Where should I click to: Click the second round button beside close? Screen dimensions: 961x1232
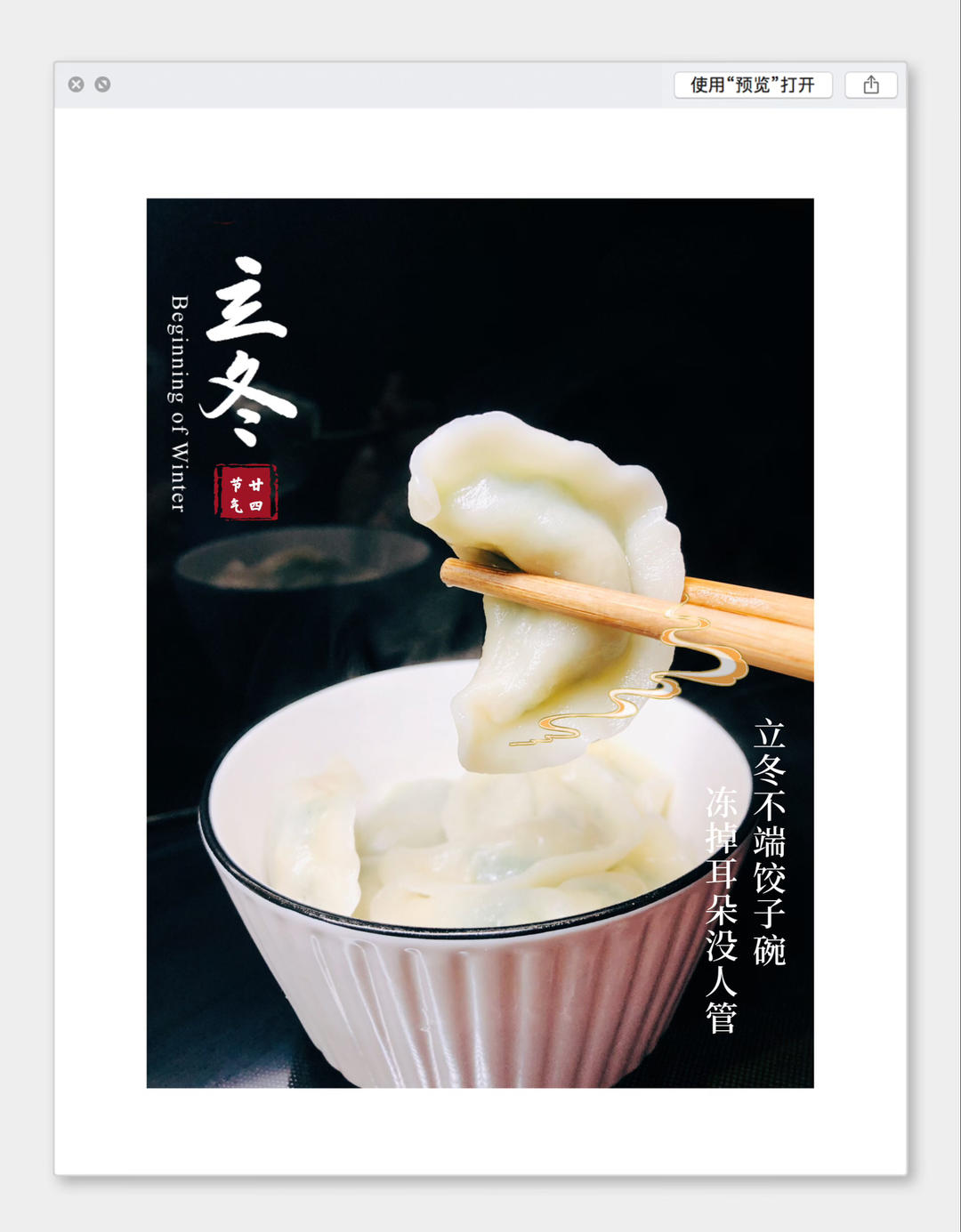103,85
